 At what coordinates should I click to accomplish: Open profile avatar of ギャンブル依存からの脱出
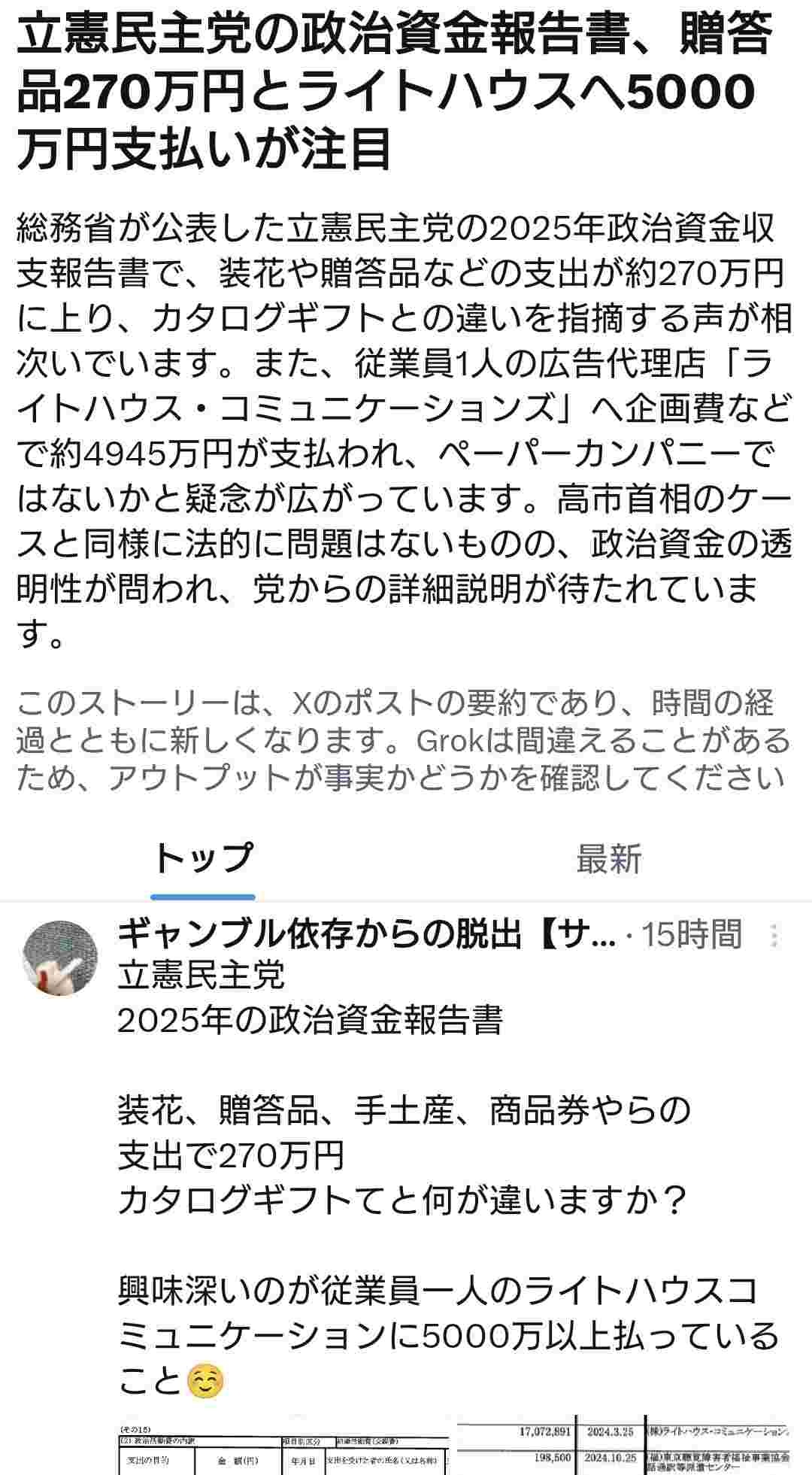tap(62, 957)
